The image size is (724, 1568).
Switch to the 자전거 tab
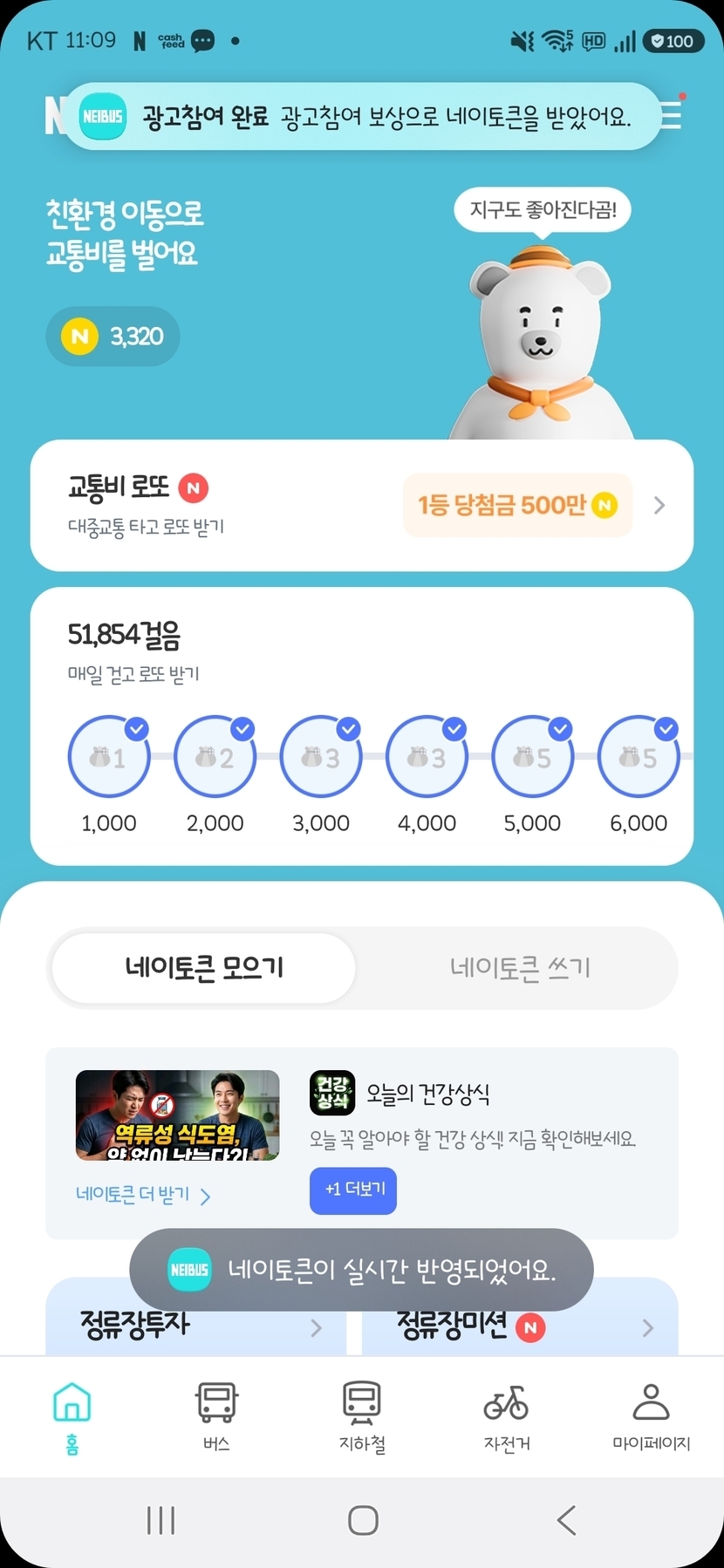[x=506, y=1415]
